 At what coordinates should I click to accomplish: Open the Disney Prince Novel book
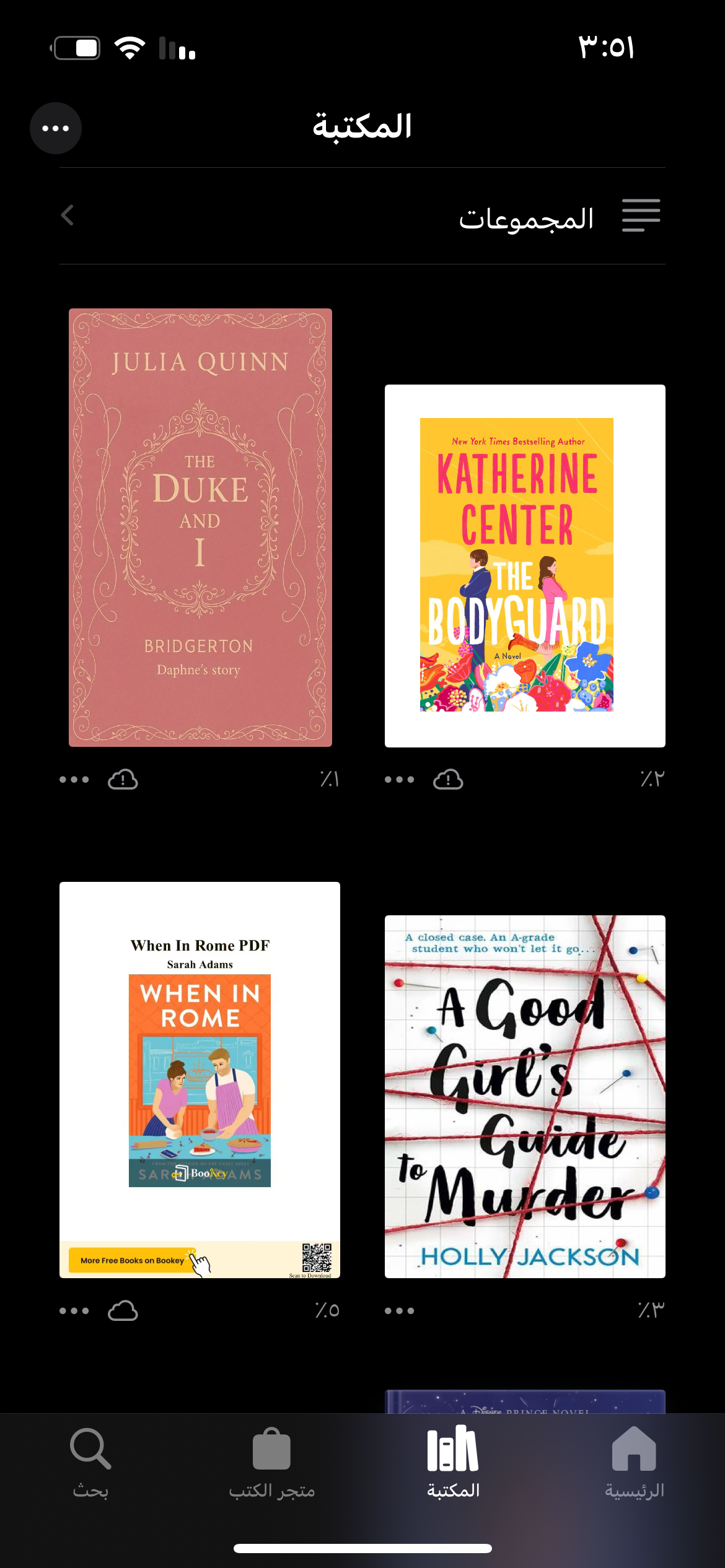point(524,1401)
